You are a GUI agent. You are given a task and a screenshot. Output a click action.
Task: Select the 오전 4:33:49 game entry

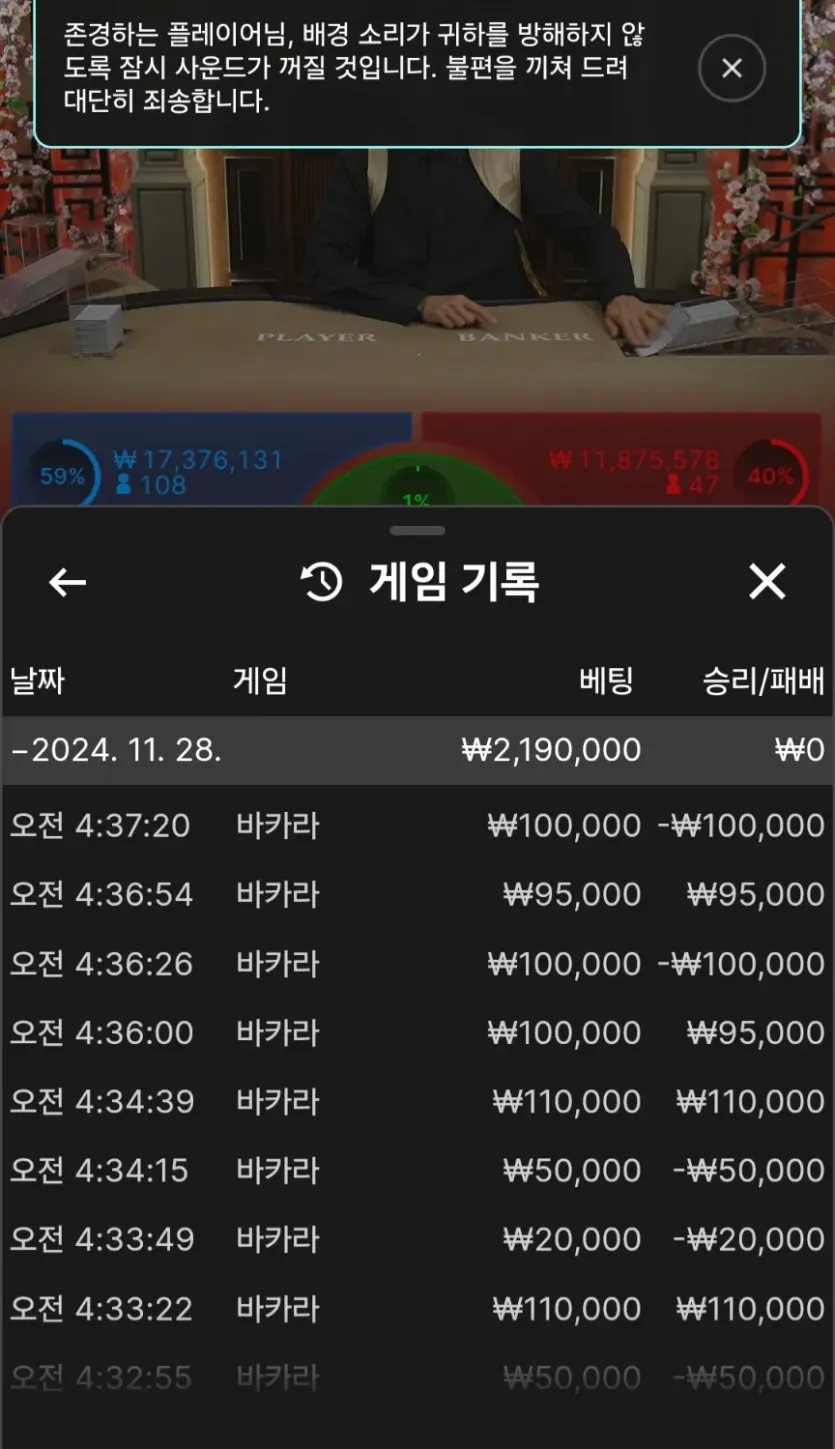[x=417, y=1239]
